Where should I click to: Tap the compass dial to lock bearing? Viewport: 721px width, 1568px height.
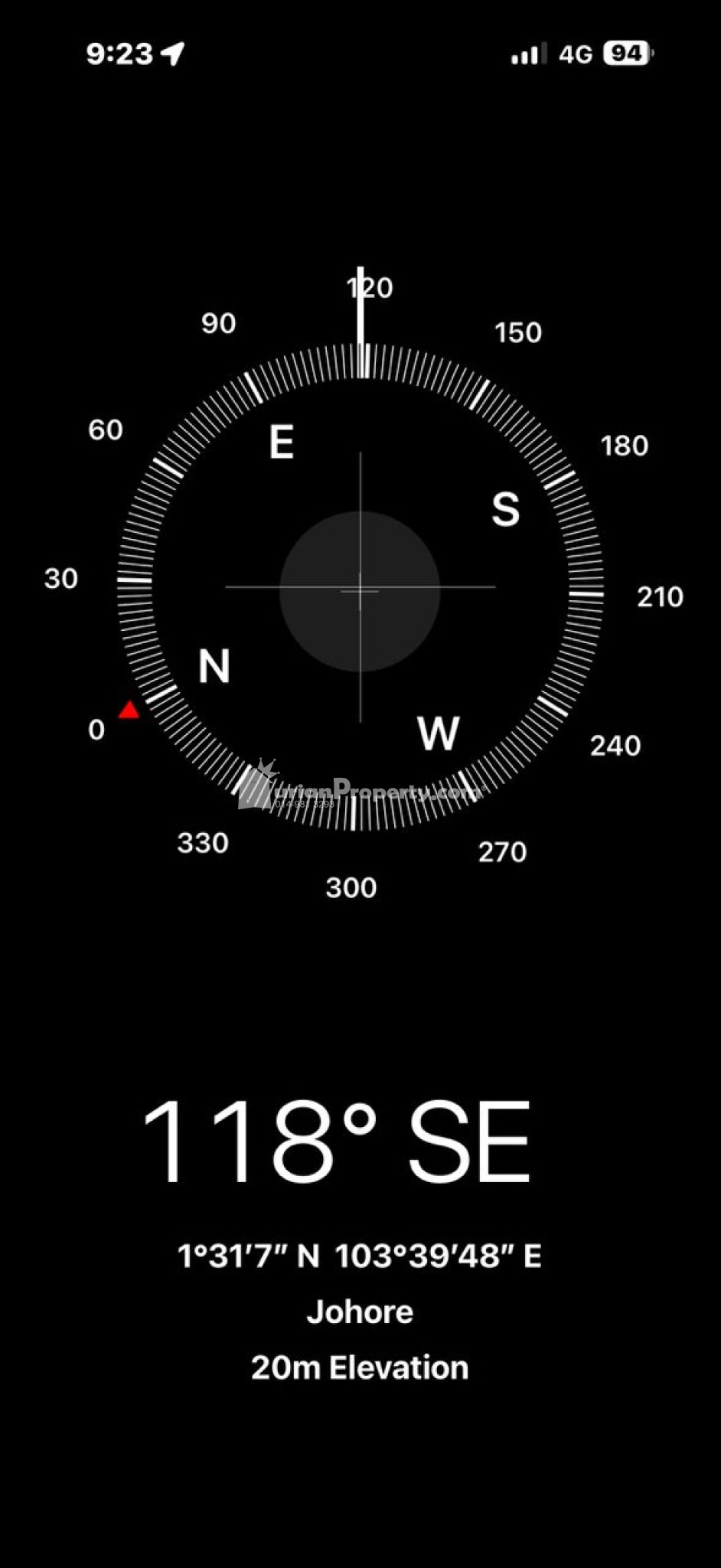point(360,589)
